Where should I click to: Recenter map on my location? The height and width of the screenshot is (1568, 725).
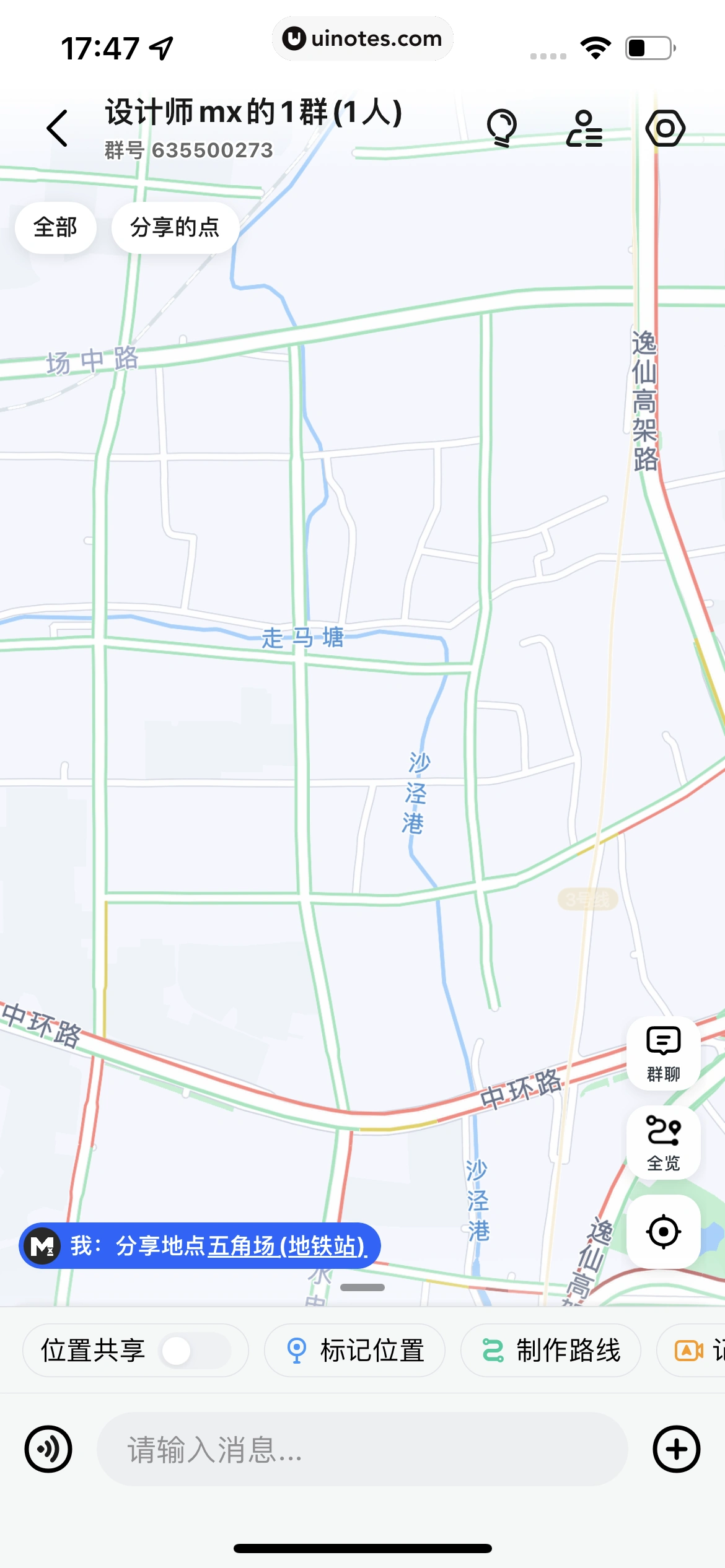[x=663, y=1232]
